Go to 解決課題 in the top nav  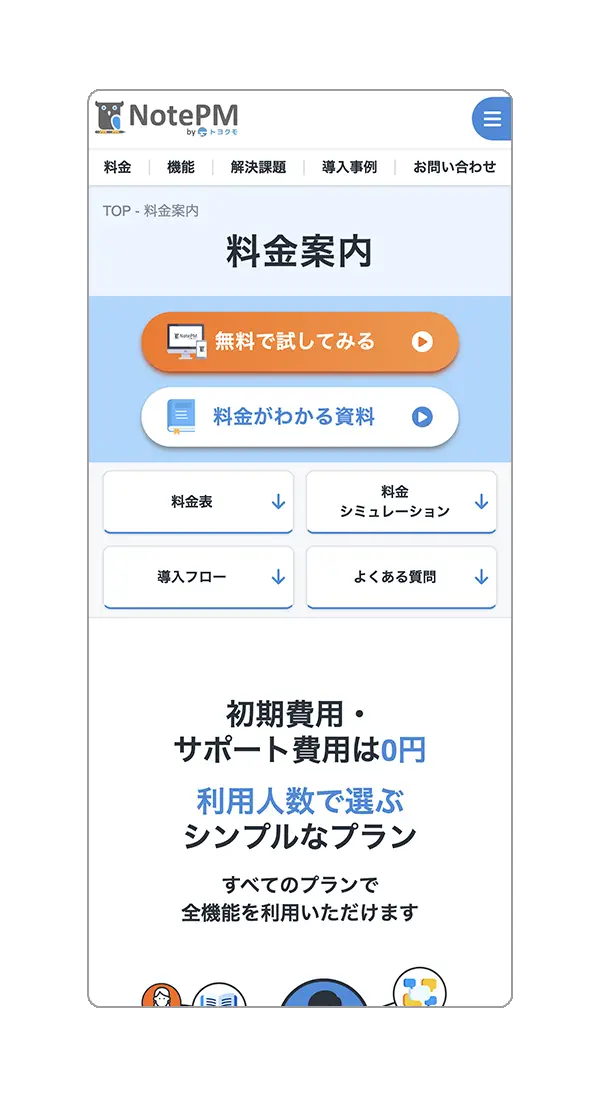[258, 167]
